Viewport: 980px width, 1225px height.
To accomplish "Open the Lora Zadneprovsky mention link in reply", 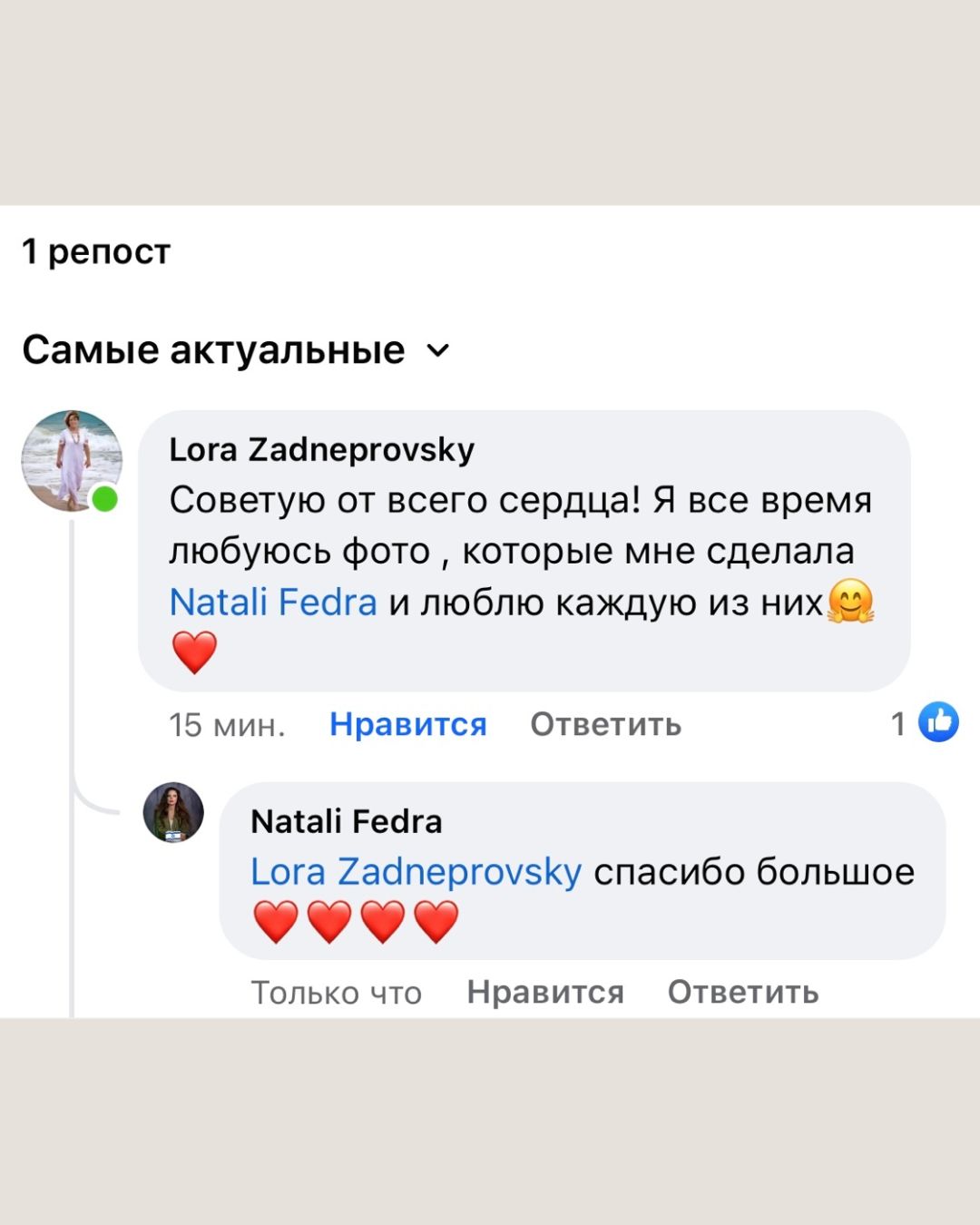I will [416, 869].
